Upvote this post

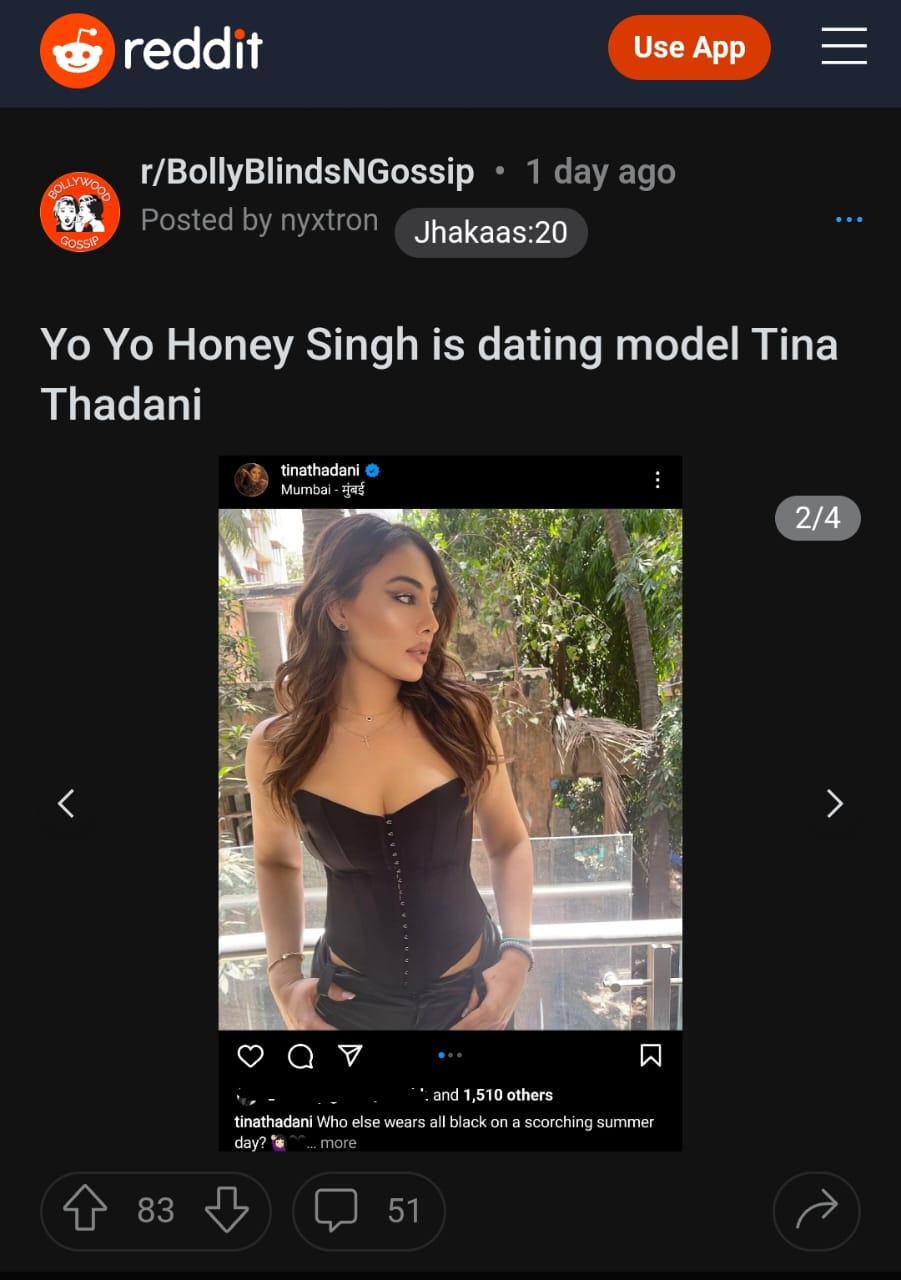pos(85,1211)
